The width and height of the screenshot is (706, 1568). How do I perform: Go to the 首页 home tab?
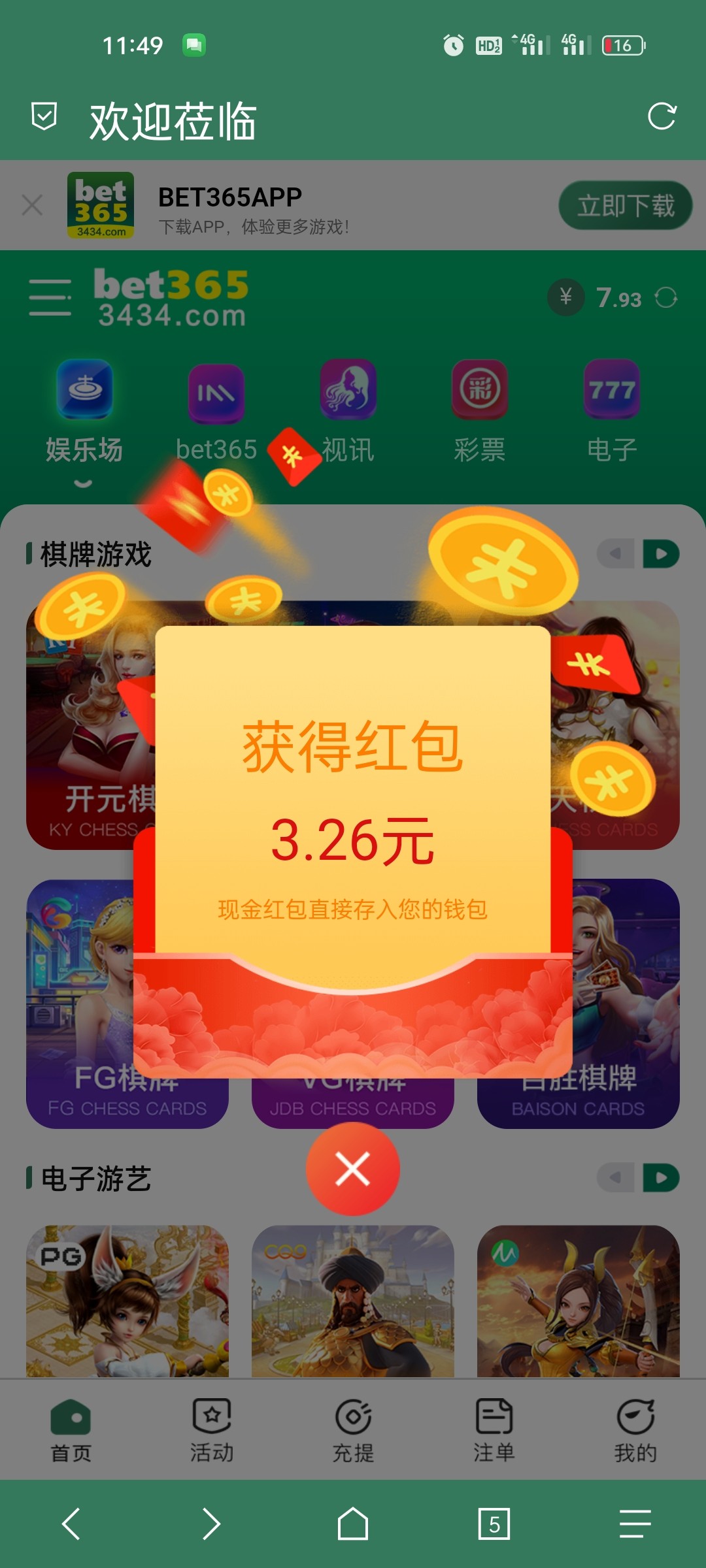pyautogui.click(x=71, y=1429)
